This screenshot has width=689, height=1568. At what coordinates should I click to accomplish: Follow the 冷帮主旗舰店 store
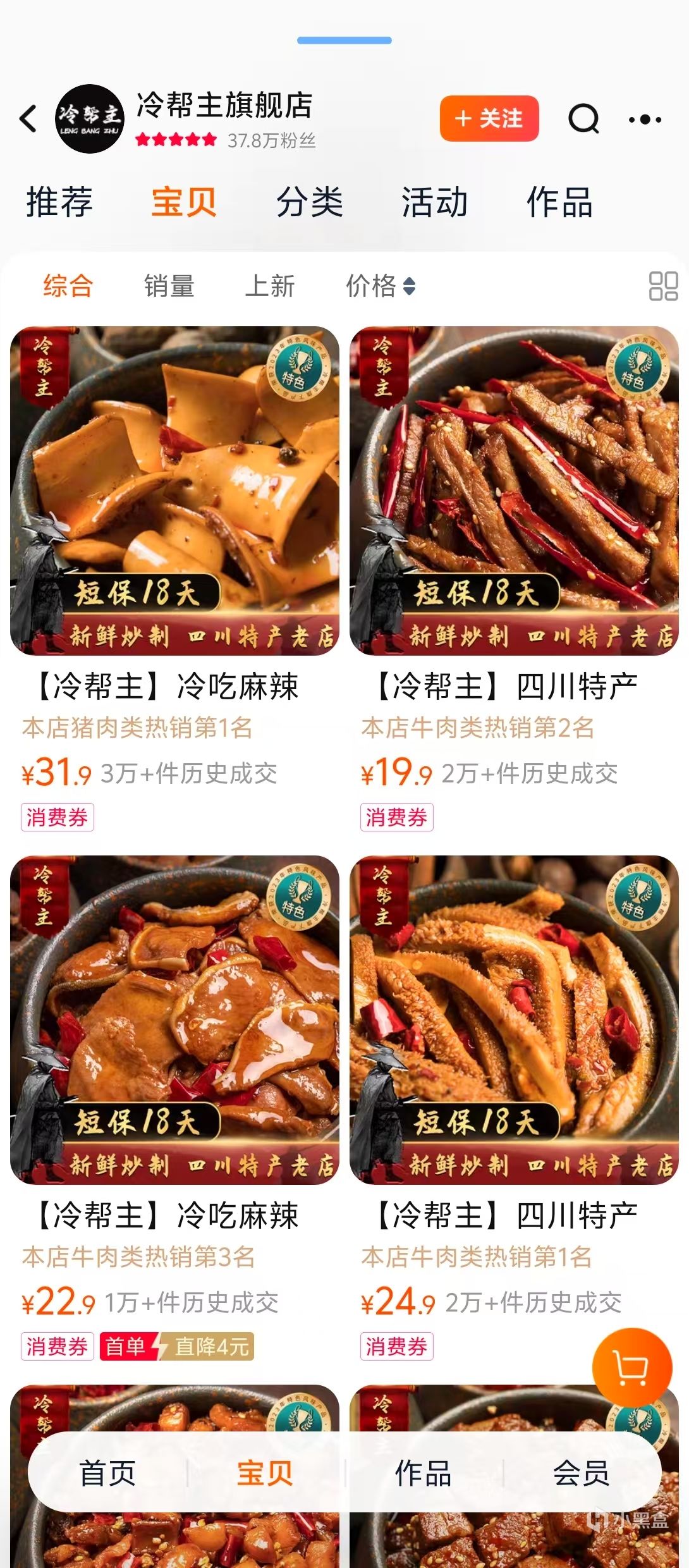pyautogui.click(x=489, y=119)
